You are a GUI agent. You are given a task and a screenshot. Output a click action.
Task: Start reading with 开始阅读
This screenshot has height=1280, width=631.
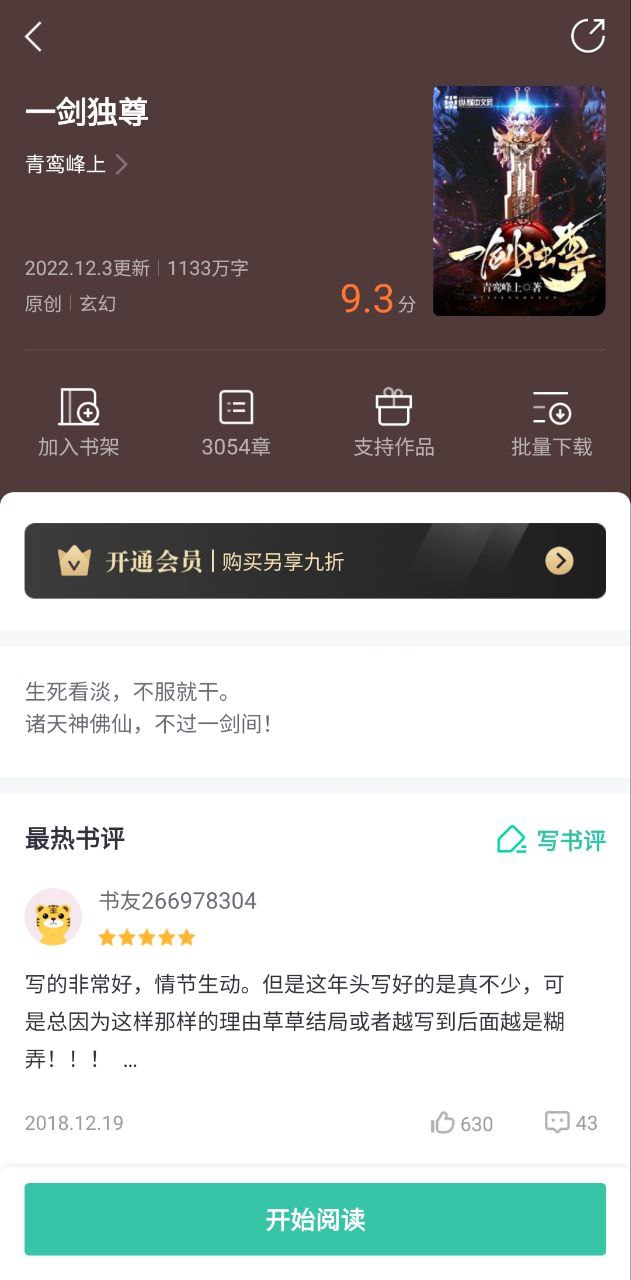(x=315, y=1219)
